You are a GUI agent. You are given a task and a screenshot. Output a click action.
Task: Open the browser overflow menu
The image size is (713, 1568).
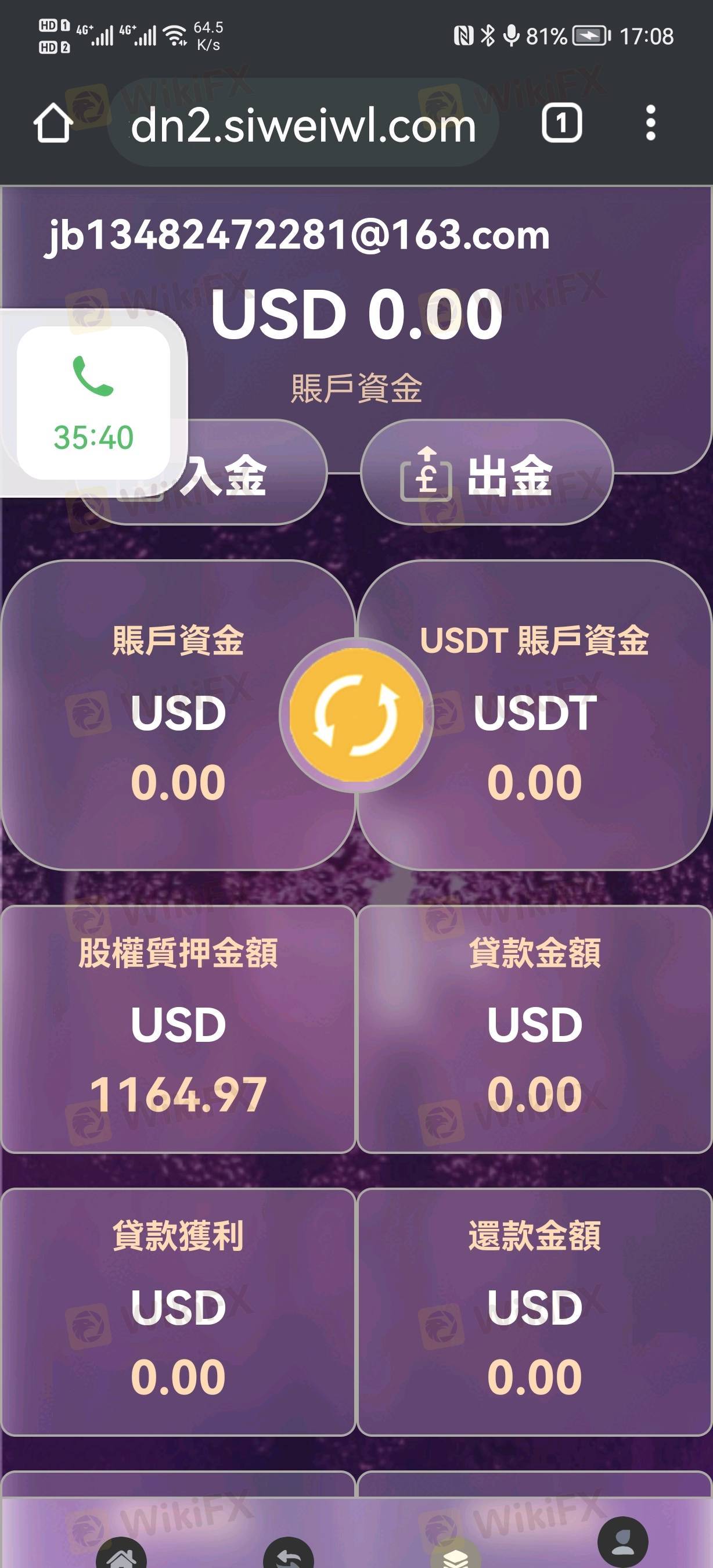(x=650, y=124)
